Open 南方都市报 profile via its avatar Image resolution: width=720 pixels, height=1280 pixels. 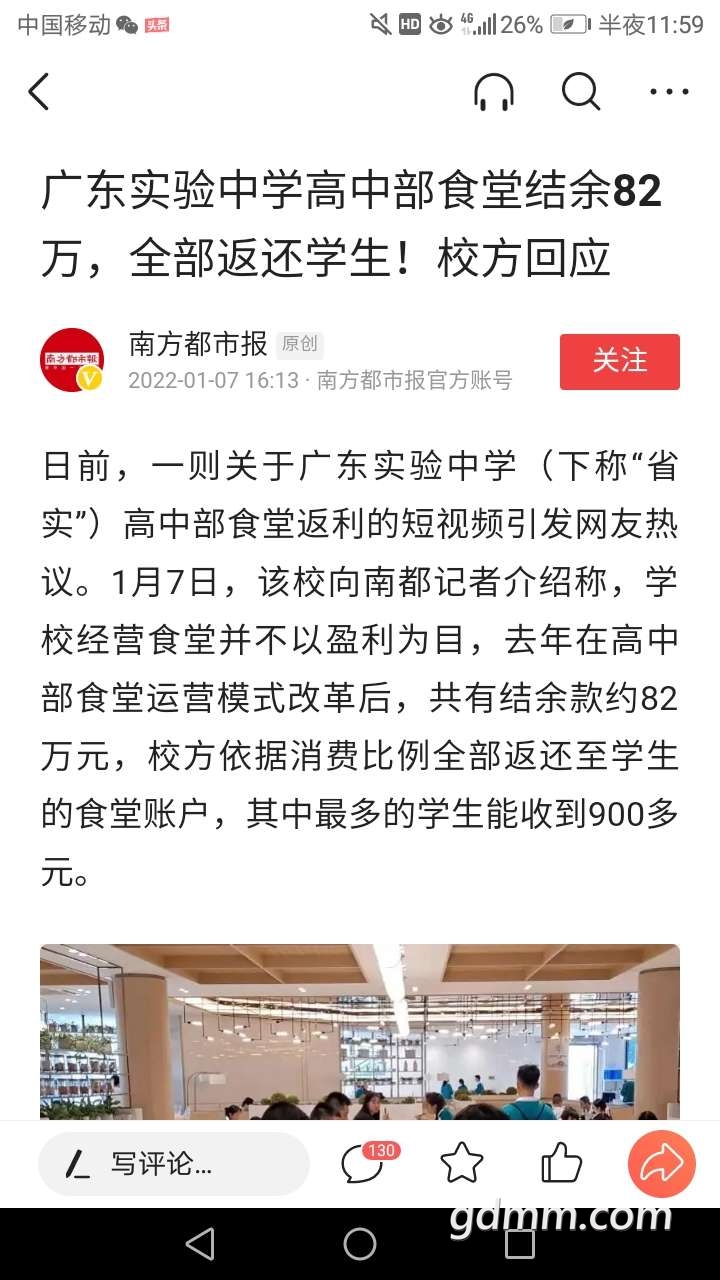pos(72,360)
